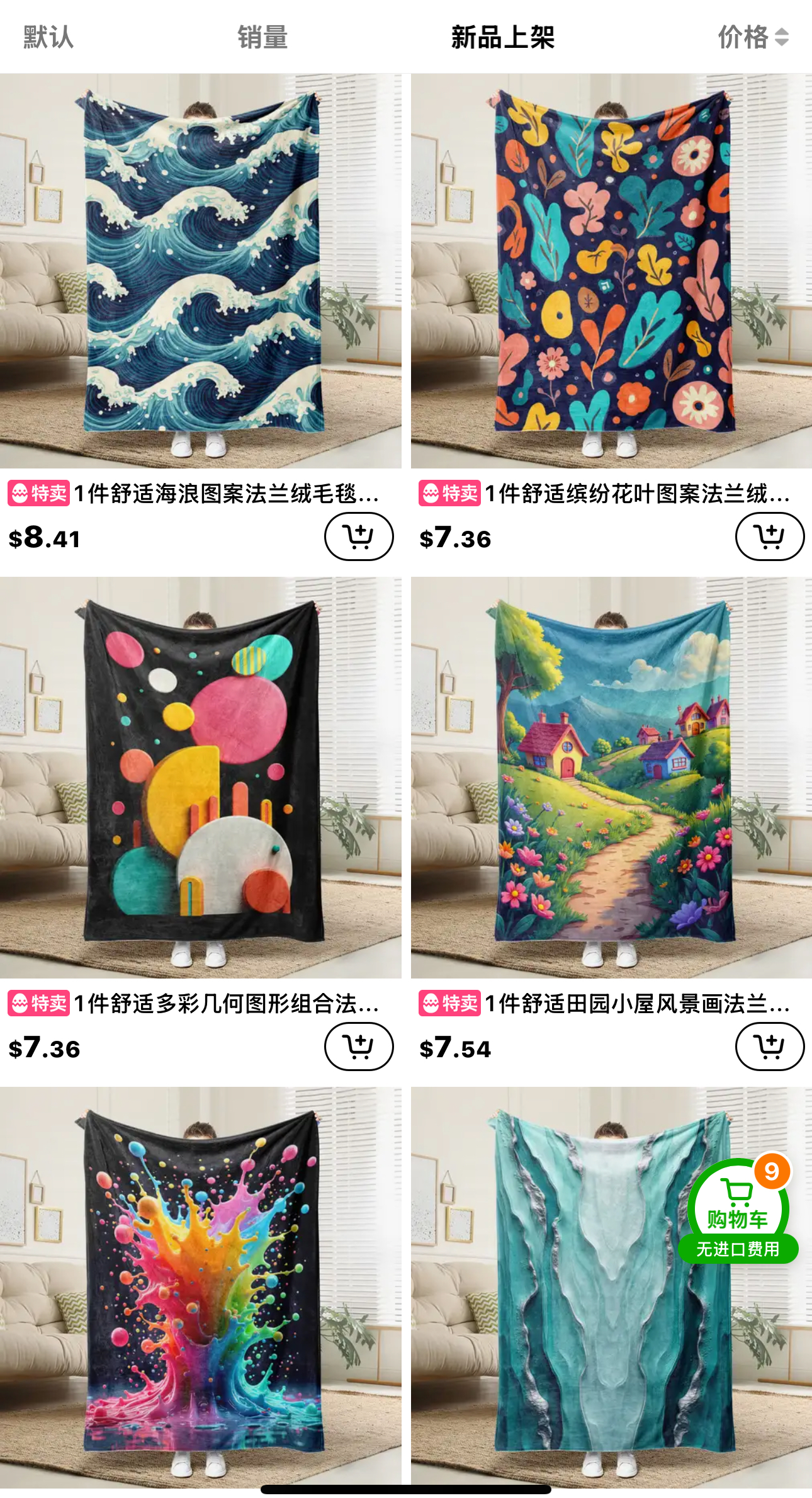Toggle the 价格 price sort order
Image resolution: width=812 pixels, height=1498 pixels.
(x=749, y=37)
